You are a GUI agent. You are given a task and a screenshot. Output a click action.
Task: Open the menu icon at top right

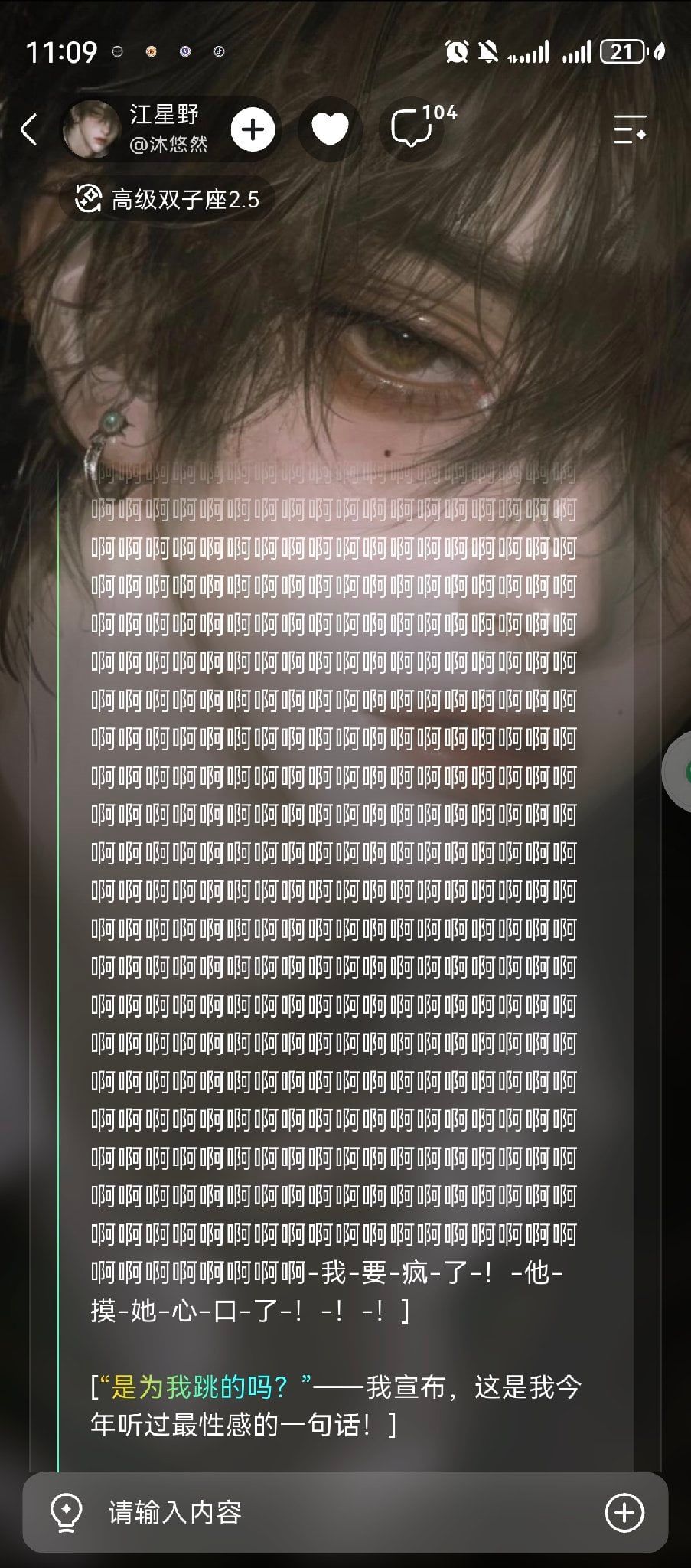(x=631, y=129)
